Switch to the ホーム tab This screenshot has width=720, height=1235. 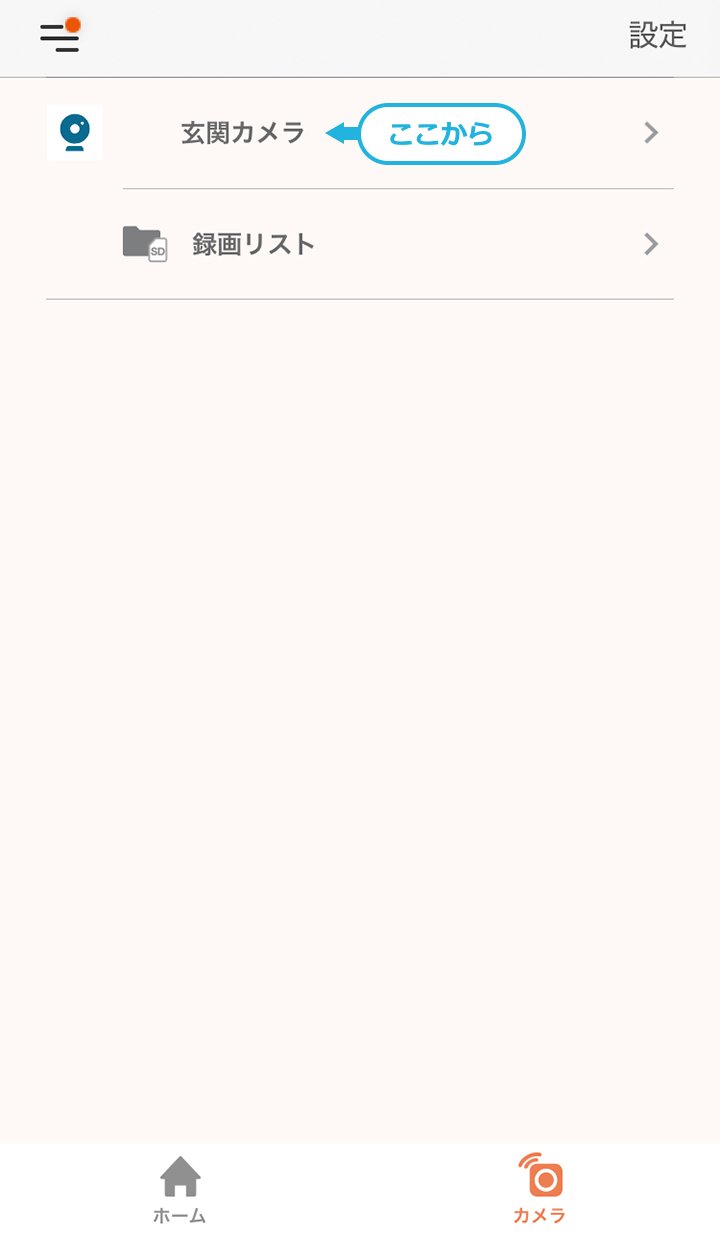pos(180,1190)
